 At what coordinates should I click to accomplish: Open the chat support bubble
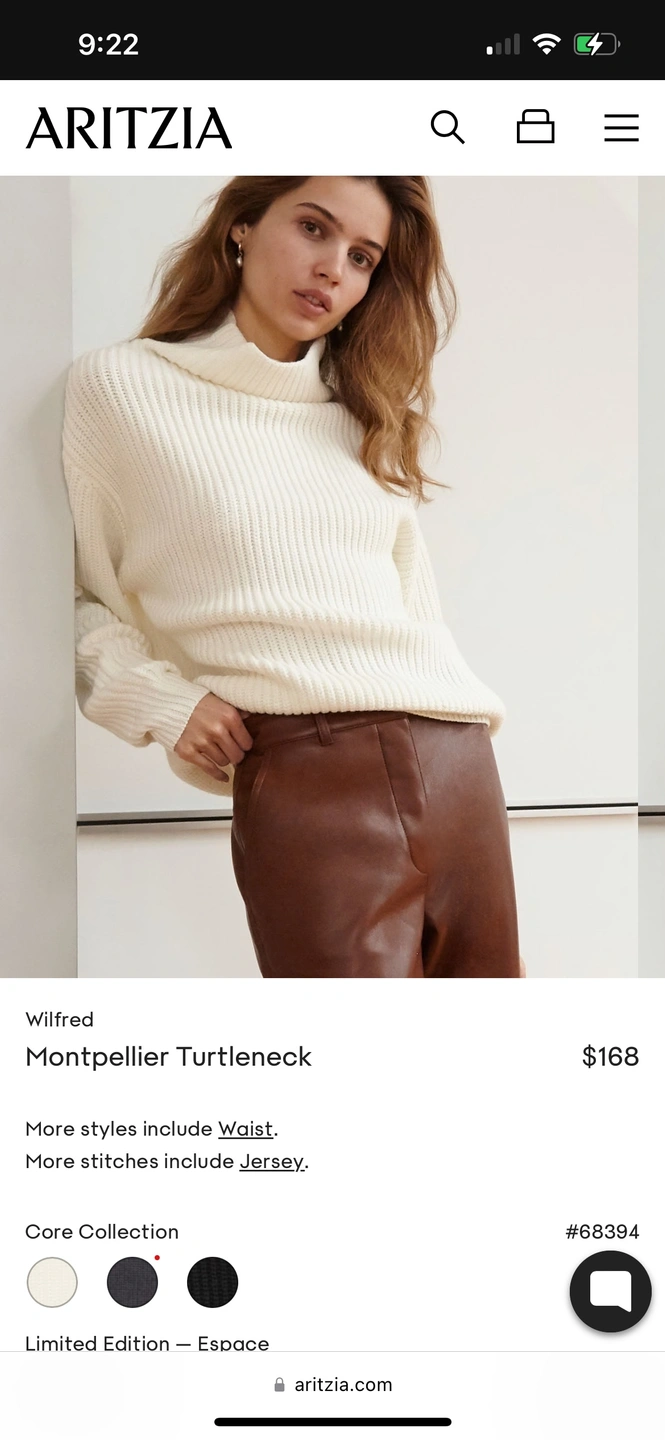610,1291
